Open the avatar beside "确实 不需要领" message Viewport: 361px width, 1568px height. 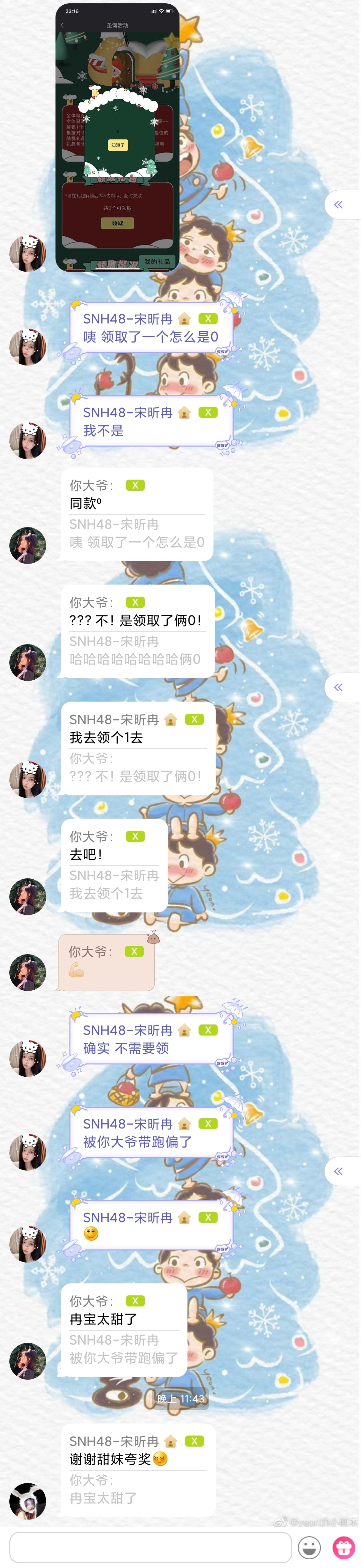point(28,1058)
